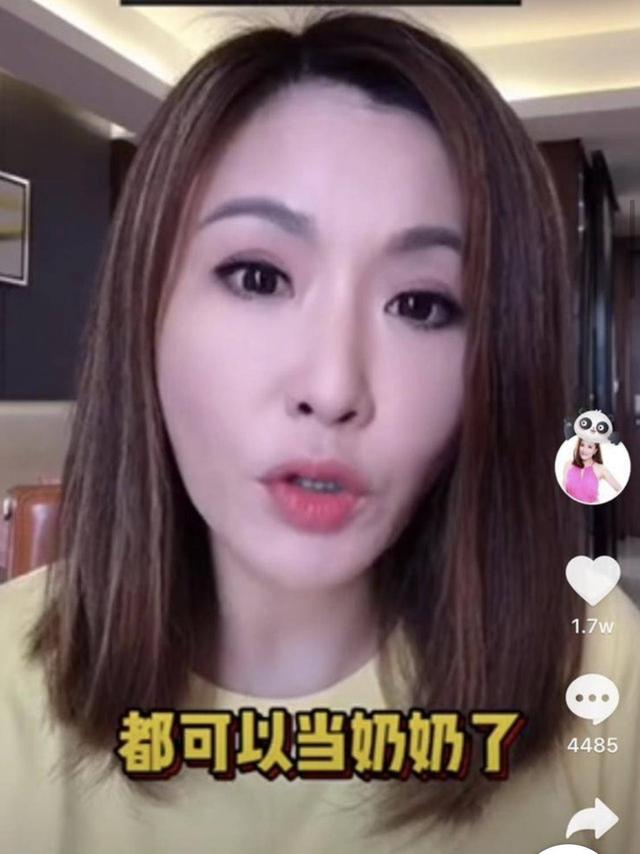This screenshot has height=854, width=640.
Task: Share this video via arrow icon
Action: coord(592,817)
